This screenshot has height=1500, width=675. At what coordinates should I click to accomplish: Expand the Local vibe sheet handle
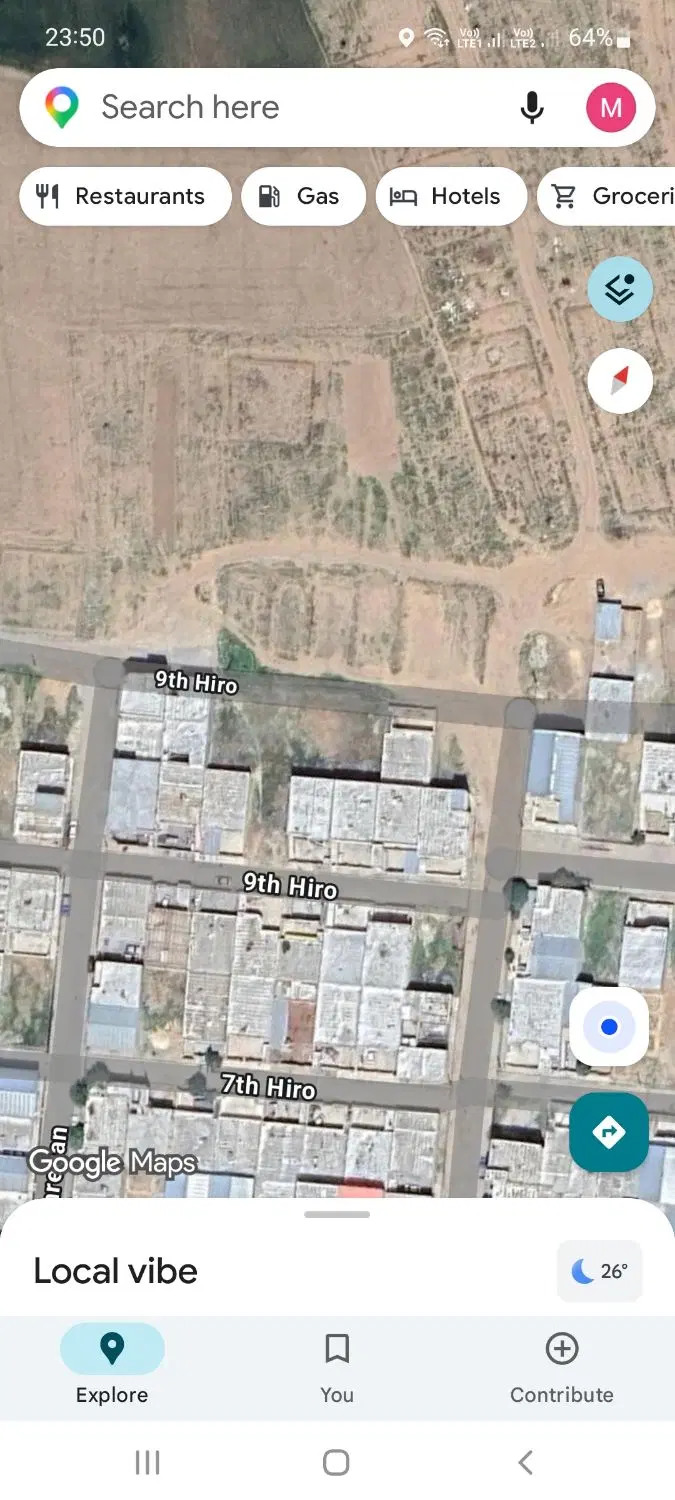[337, 1214]
